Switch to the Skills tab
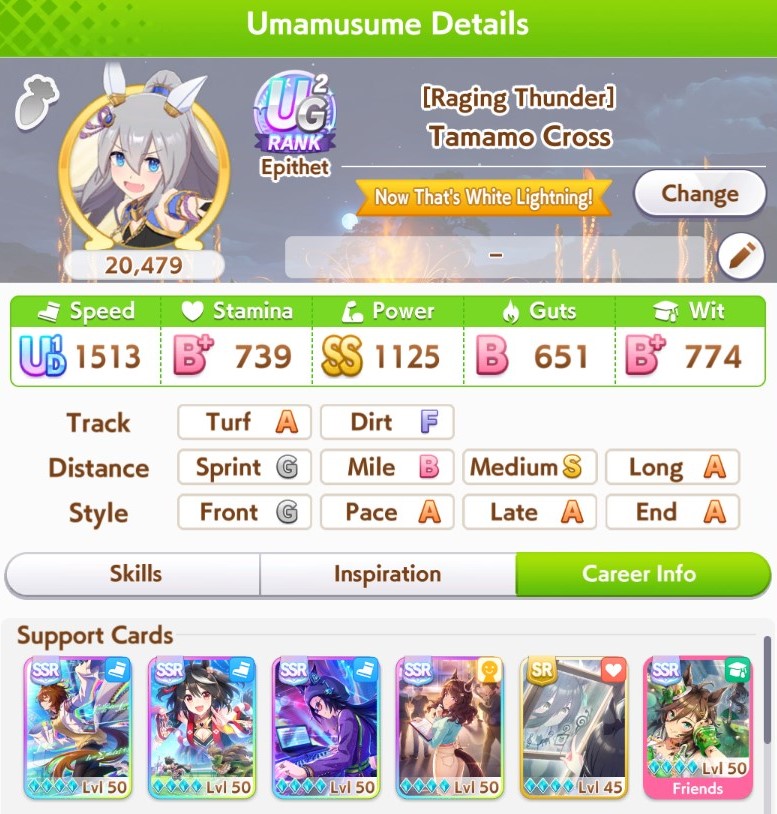 (x=133, y=574)
